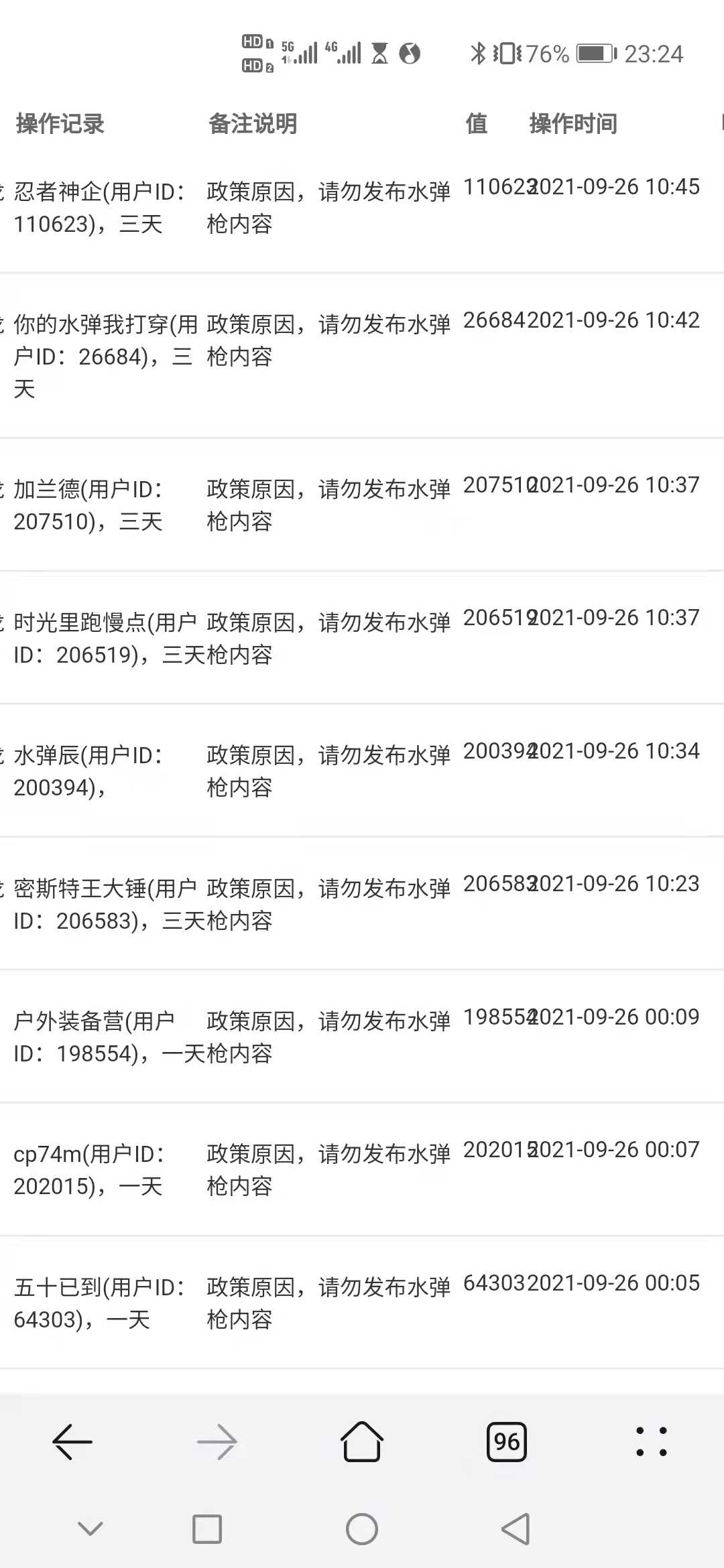Open the browser home page
Image resolution: width=724 pixels, height=1568 pixels.
pyautogui.click(x=362, y=1441)
